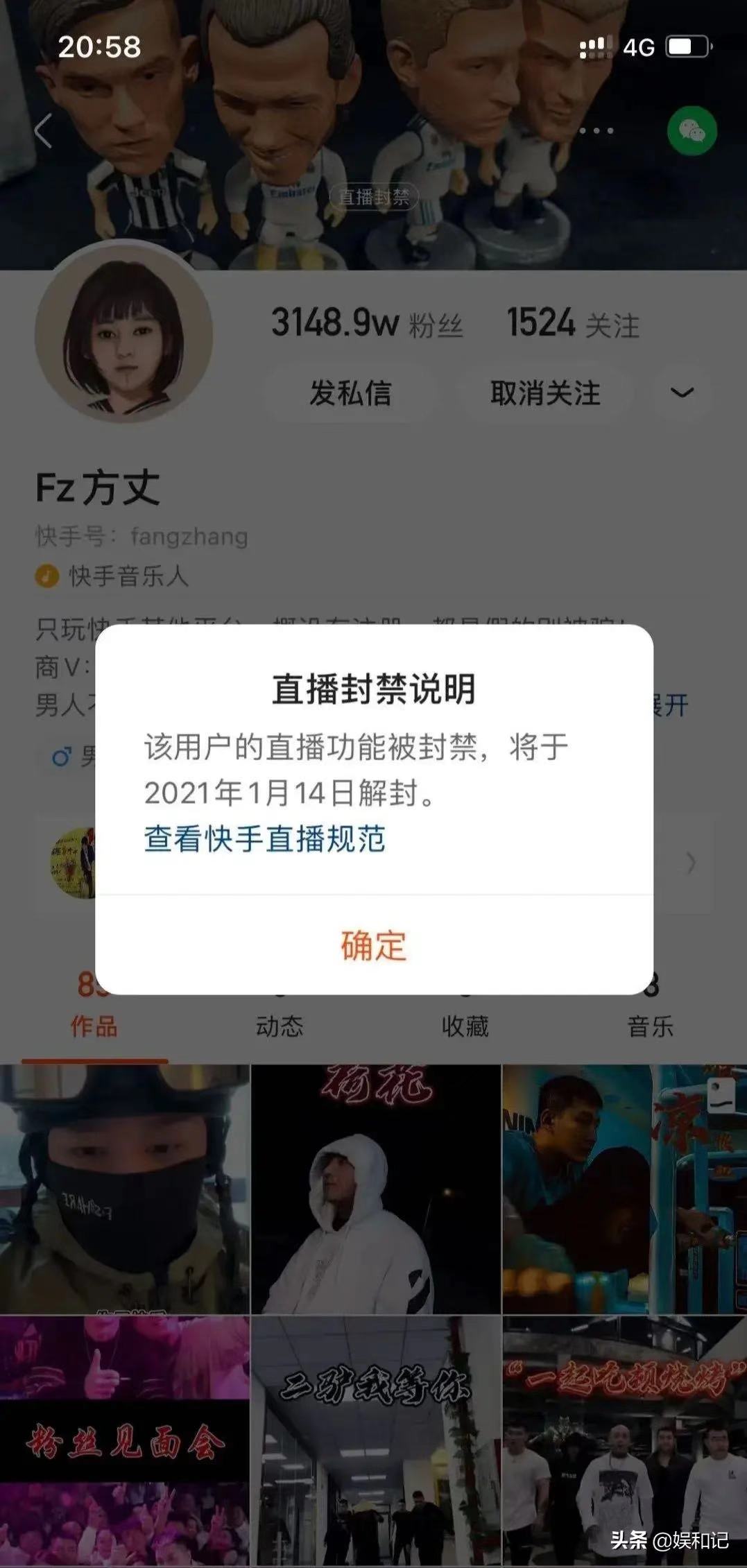Open the white hoodie video
This screenshot has width=747, height=1568.
(375, 1189)
